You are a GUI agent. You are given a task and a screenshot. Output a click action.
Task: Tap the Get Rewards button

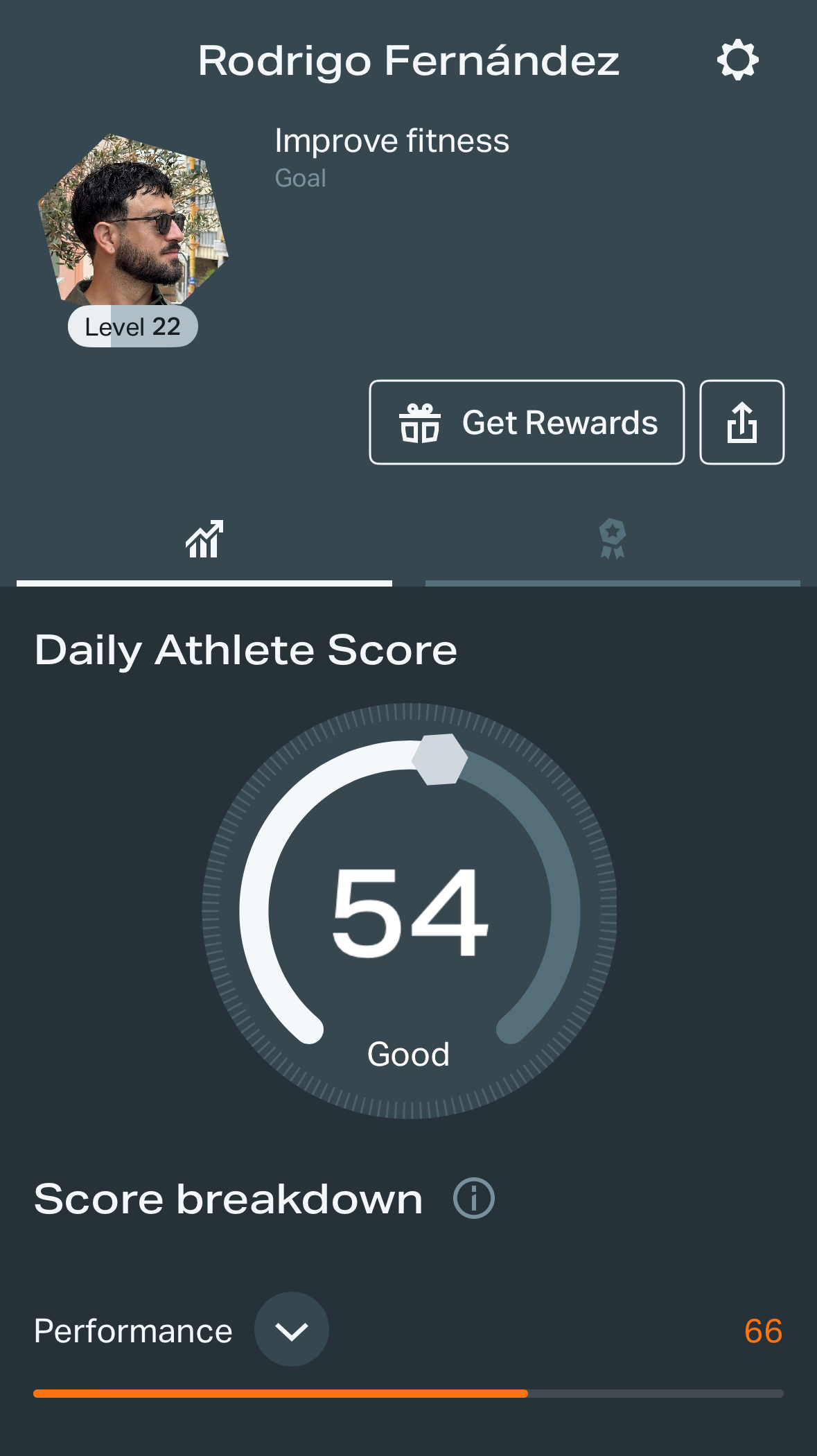pos(527,422)
